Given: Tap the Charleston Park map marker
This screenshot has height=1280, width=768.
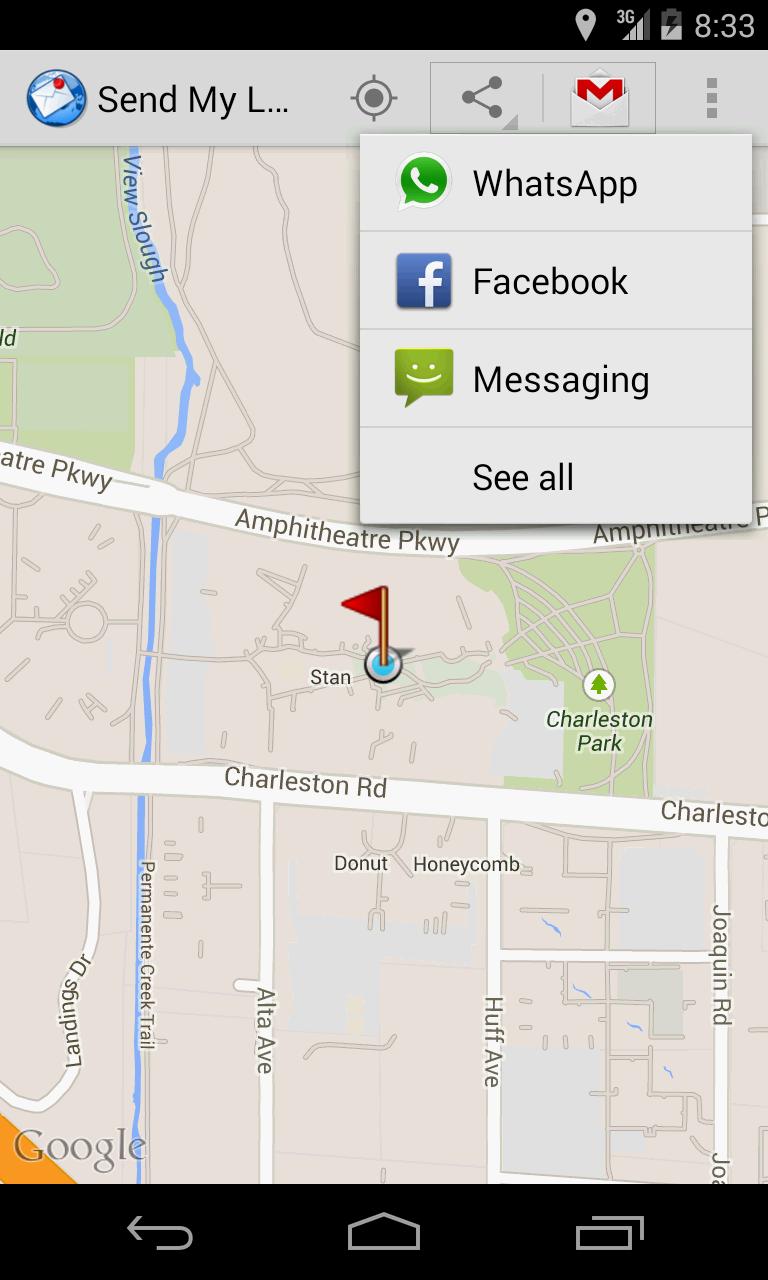Looking at the screenshot, I should 598,685.
